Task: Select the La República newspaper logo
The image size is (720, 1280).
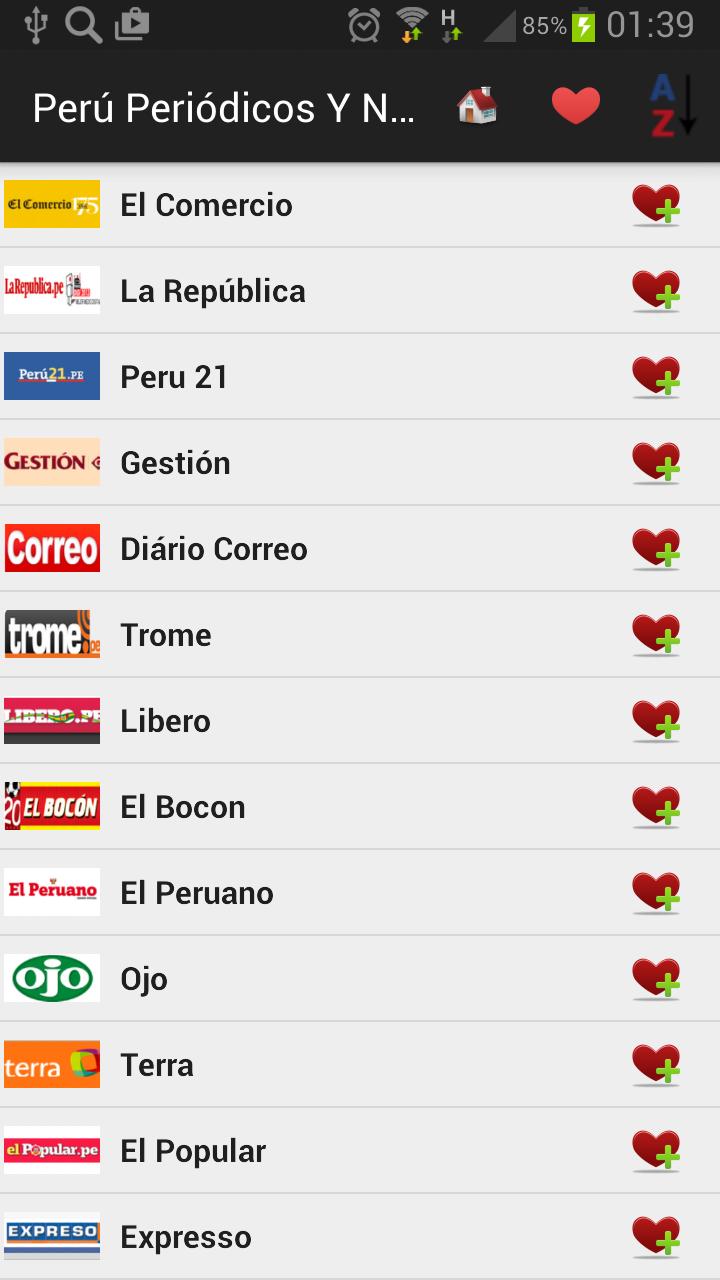Action: [51, 290]
